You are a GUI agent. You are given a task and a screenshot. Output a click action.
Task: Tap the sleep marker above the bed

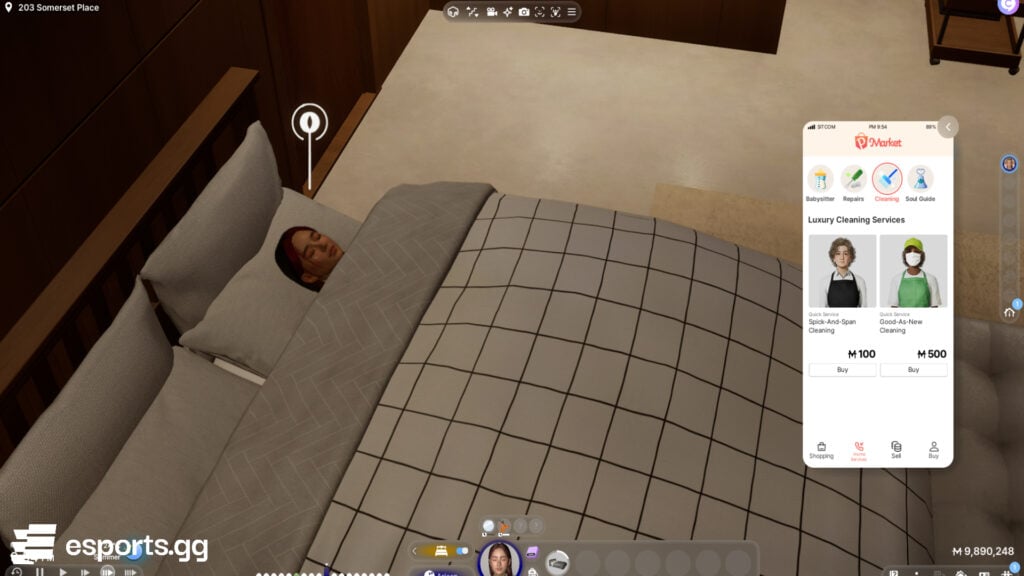pyautogui.click(x=309, y=123)
